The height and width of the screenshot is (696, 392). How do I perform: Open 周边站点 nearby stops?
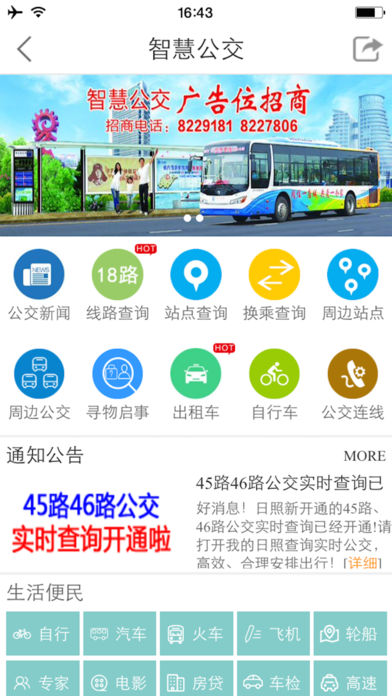point(353,285)
